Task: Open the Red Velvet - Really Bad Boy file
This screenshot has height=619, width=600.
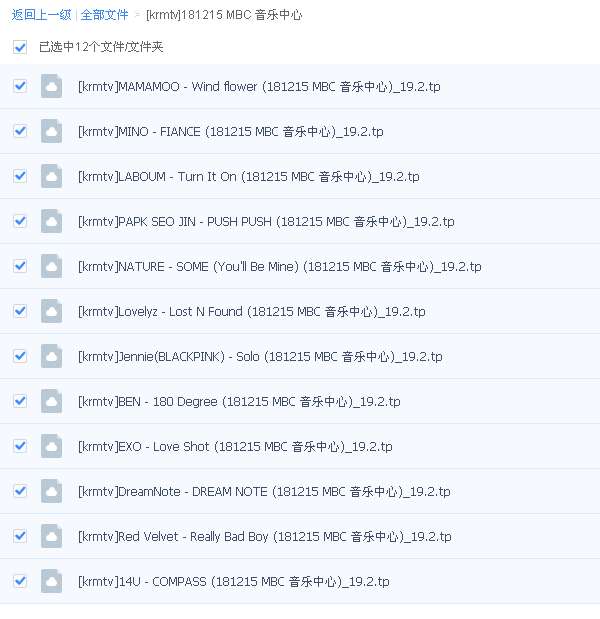Action: 264,537
